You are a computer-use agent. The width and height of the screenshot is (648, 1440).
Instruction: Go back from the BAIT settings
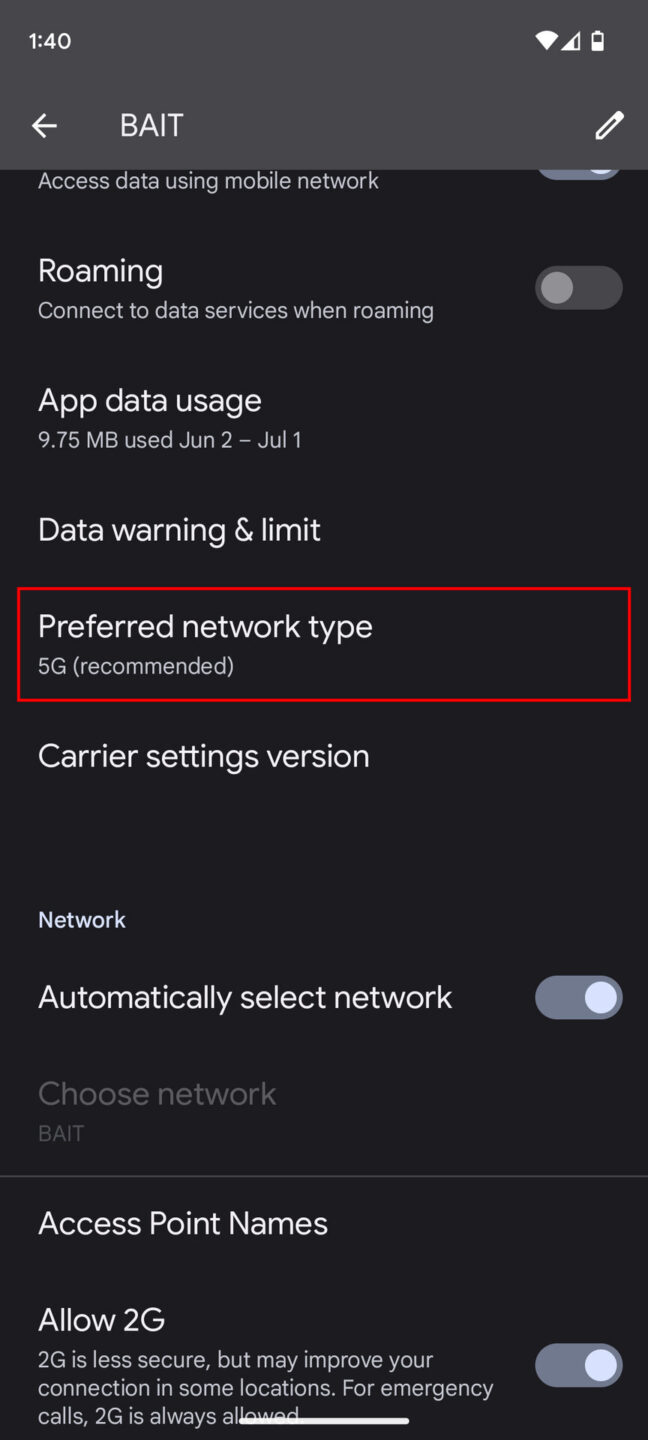pyautogui.click(x=44, y=125)
